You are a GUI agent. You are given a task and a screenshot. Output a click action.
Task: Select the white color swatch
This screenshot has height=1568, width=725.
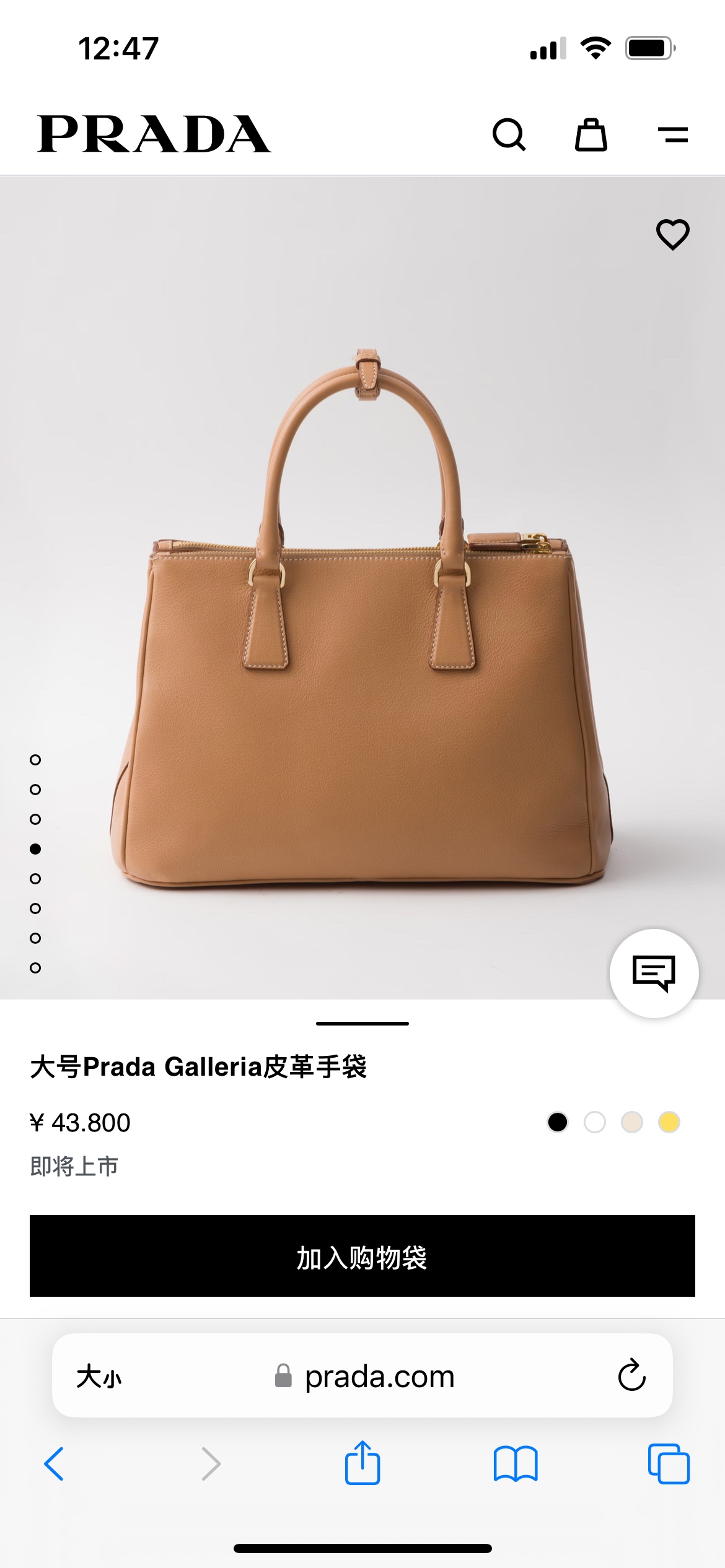595,1122
